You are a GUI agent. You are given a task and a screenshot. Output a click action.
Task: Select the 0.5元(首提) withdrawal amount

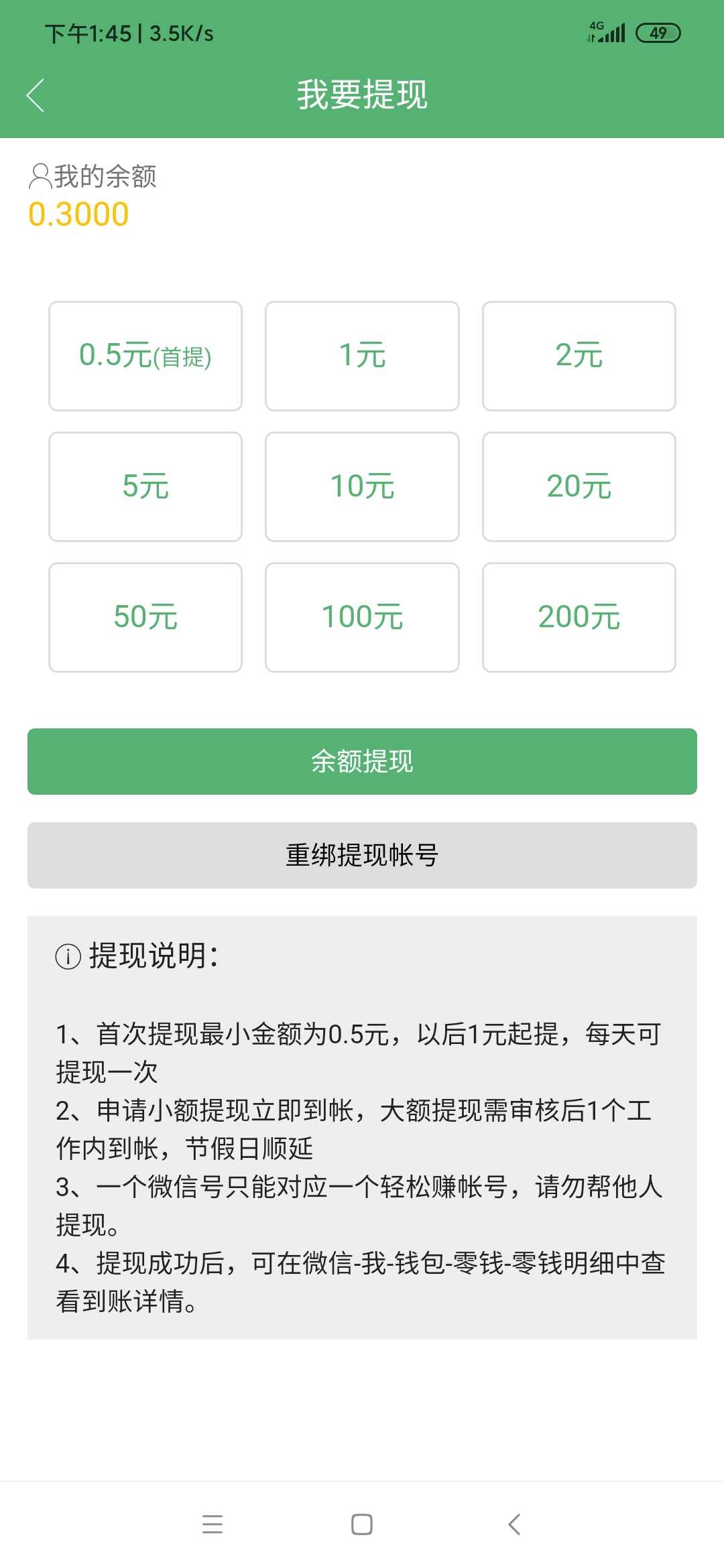coord(145,356)
